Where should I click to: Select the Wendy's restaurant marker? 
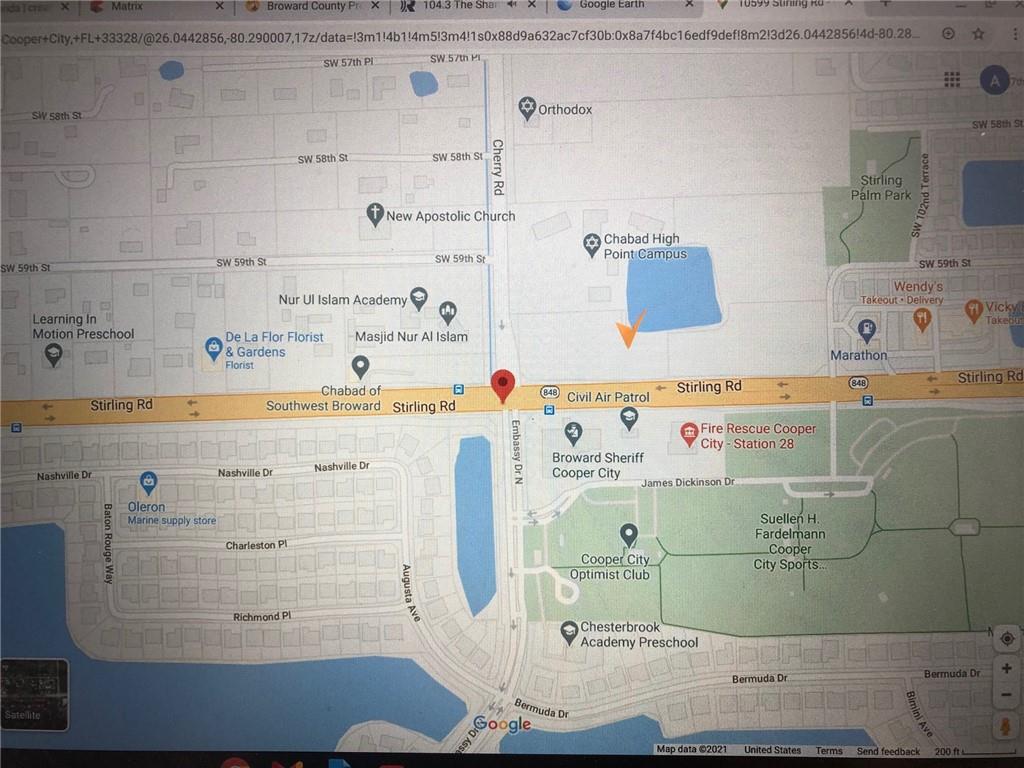tap(922, 319)
